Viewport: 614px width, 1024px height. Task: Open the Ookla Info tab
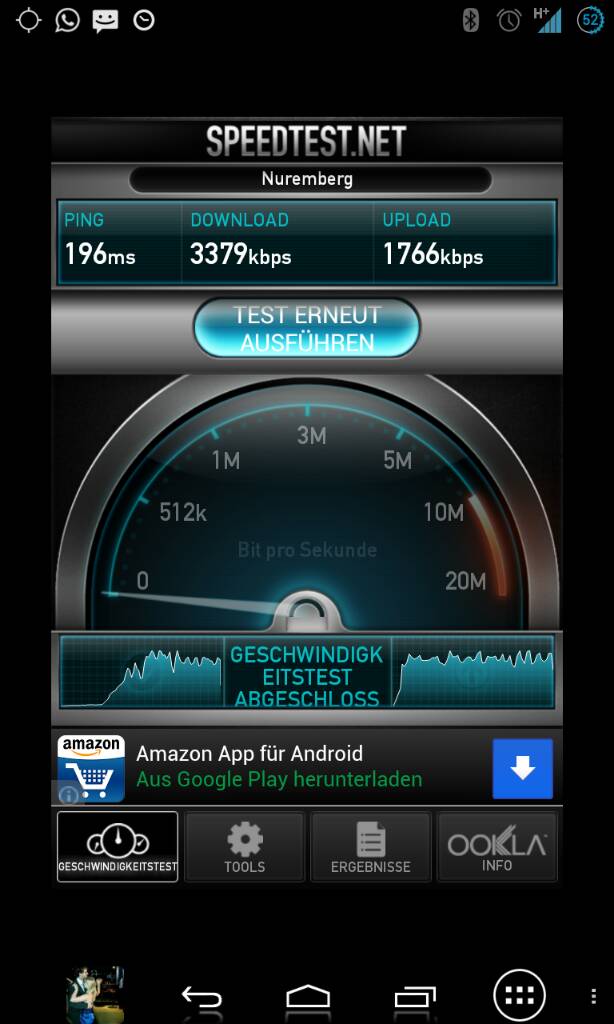497,847
